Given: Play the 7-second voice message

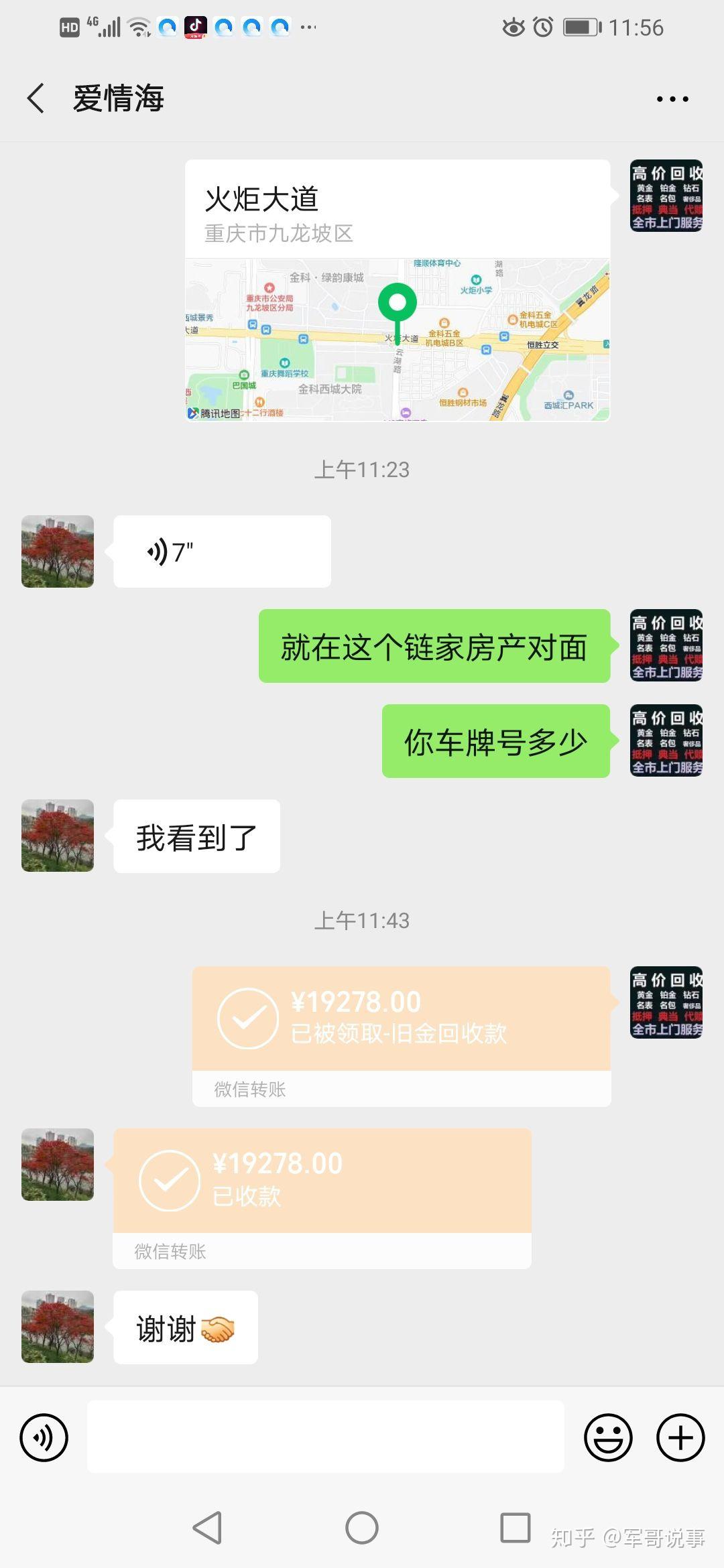Looking at the screenshot, I should pyautogui.click(x=222, y=551).
